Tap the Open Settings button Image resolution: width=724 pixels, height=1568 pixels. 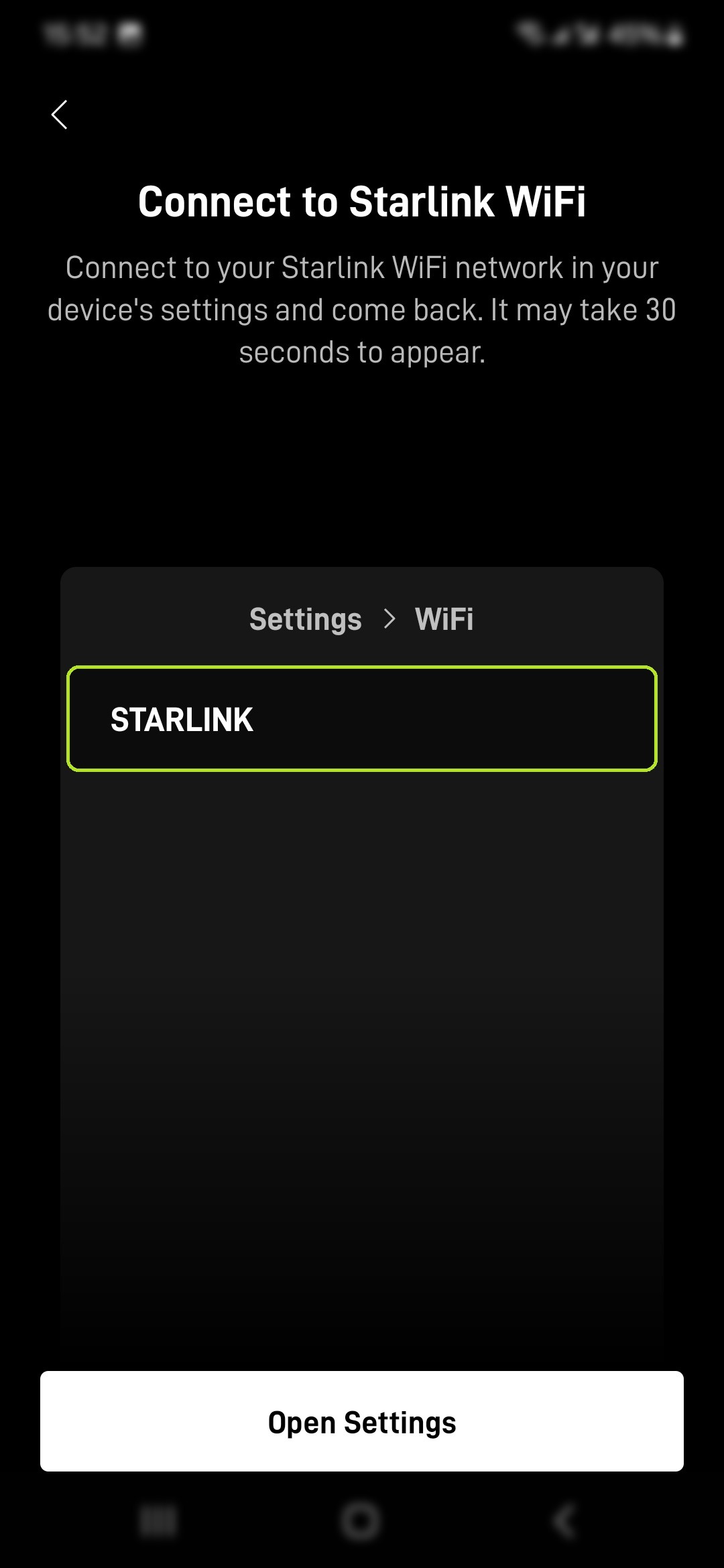point(362,1421)
